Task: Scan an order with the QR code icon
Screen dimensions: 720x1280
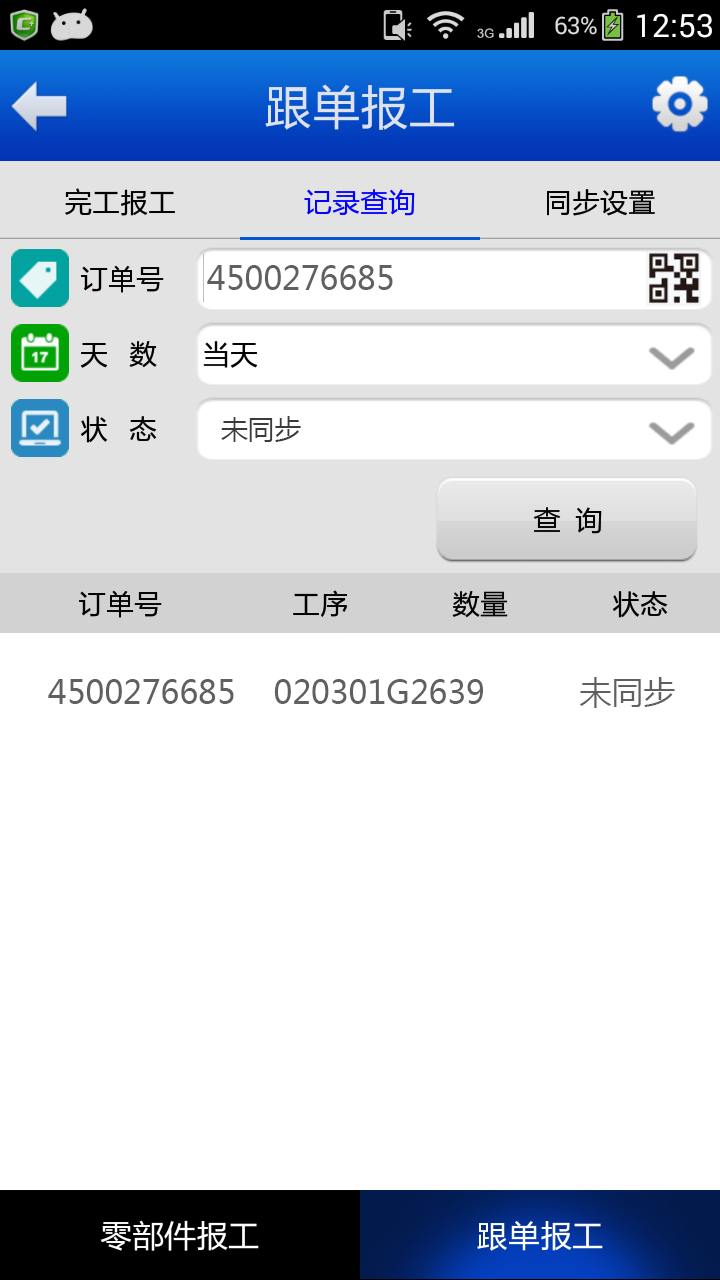Action: (673, 279)
